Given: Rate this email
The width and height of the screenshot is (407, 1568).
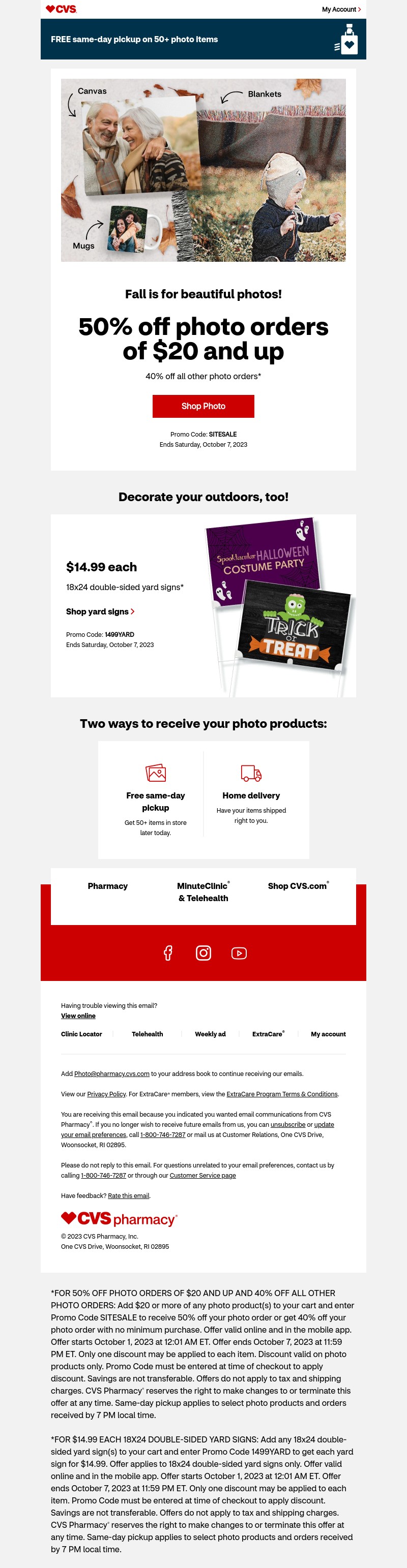Looking at the screenshot, I should [x=128, y=1195].
